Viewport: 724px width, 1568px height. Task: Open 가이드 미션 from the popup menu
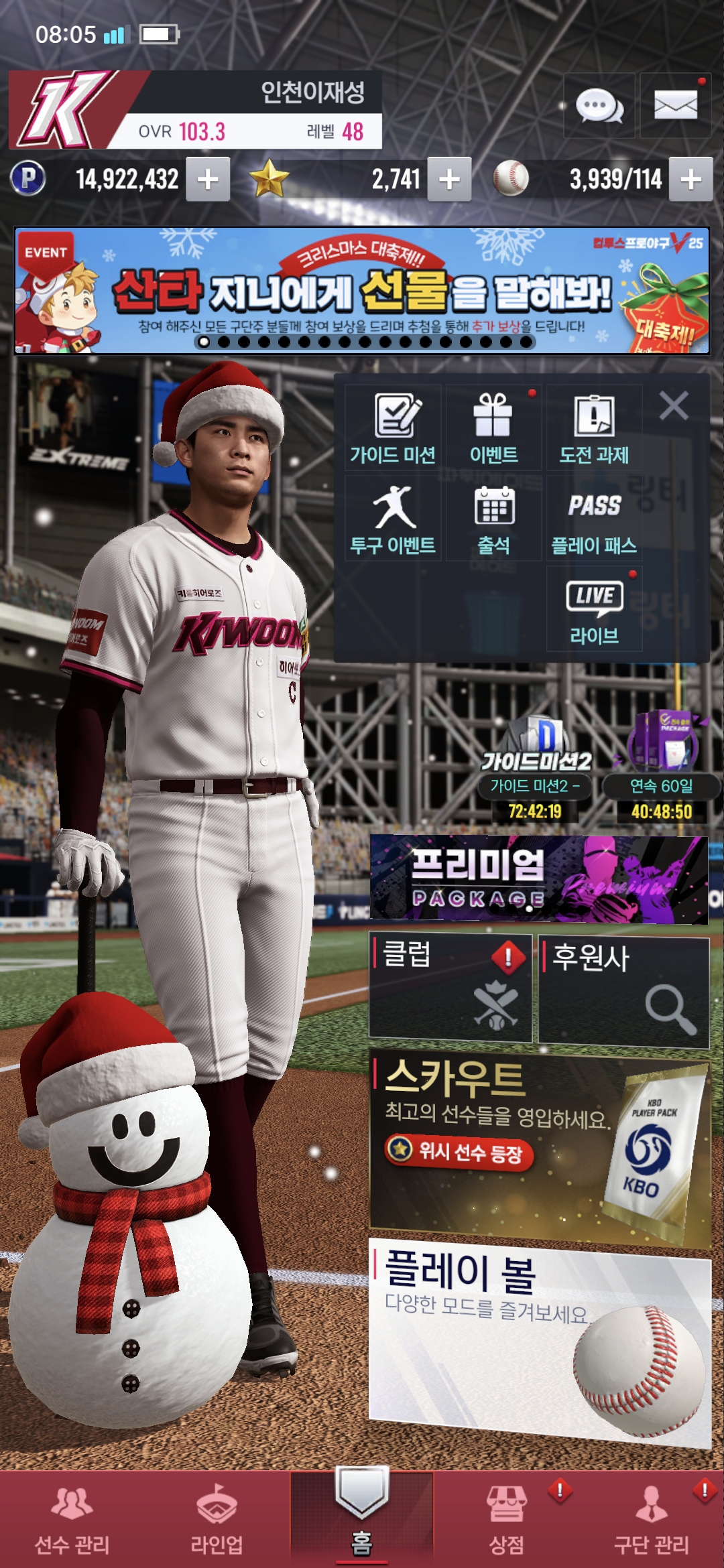click(x=393, y=428)
